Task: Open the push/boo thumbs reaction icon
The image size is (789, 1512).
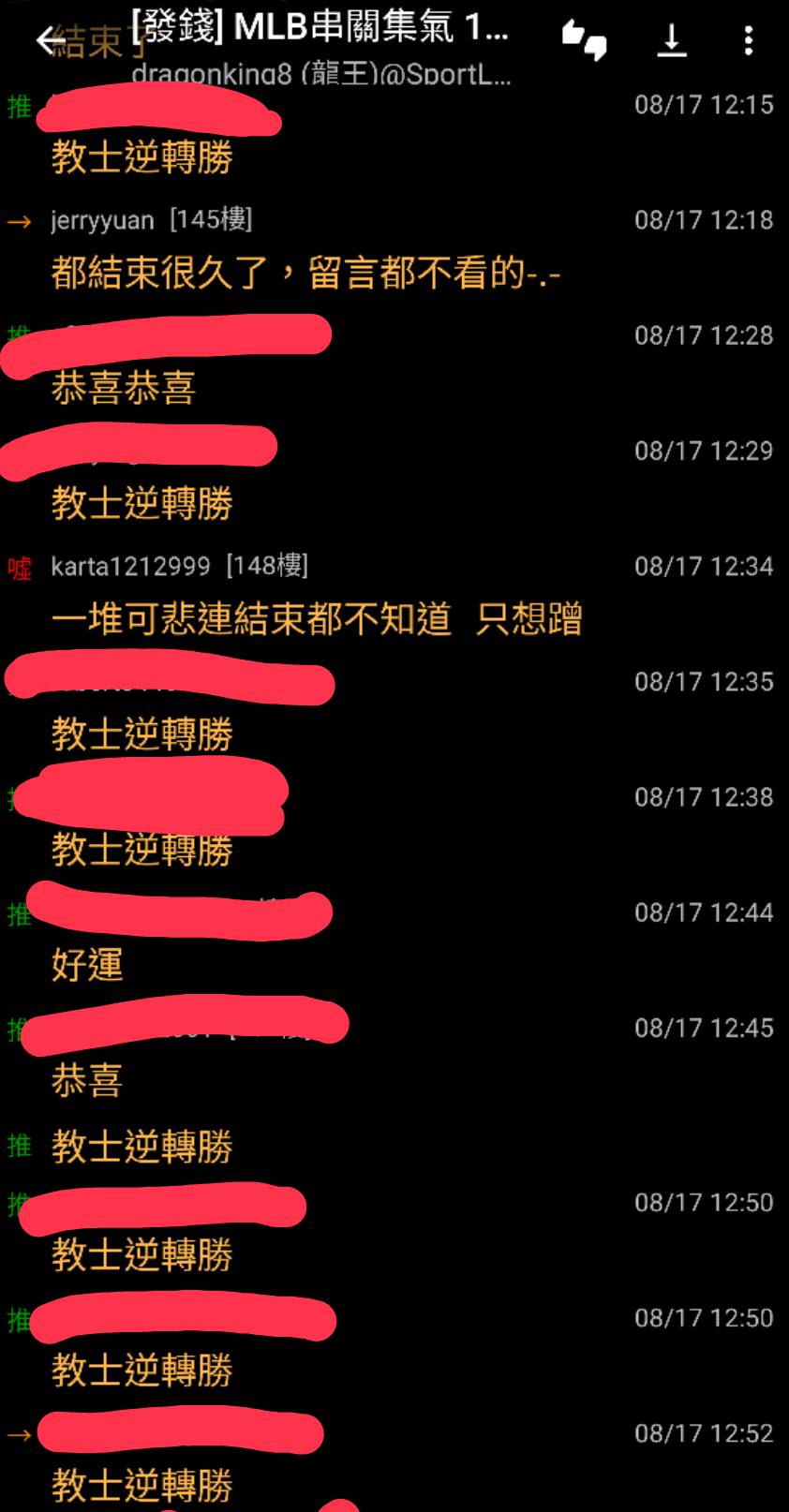Action: [x=584, y=40]
